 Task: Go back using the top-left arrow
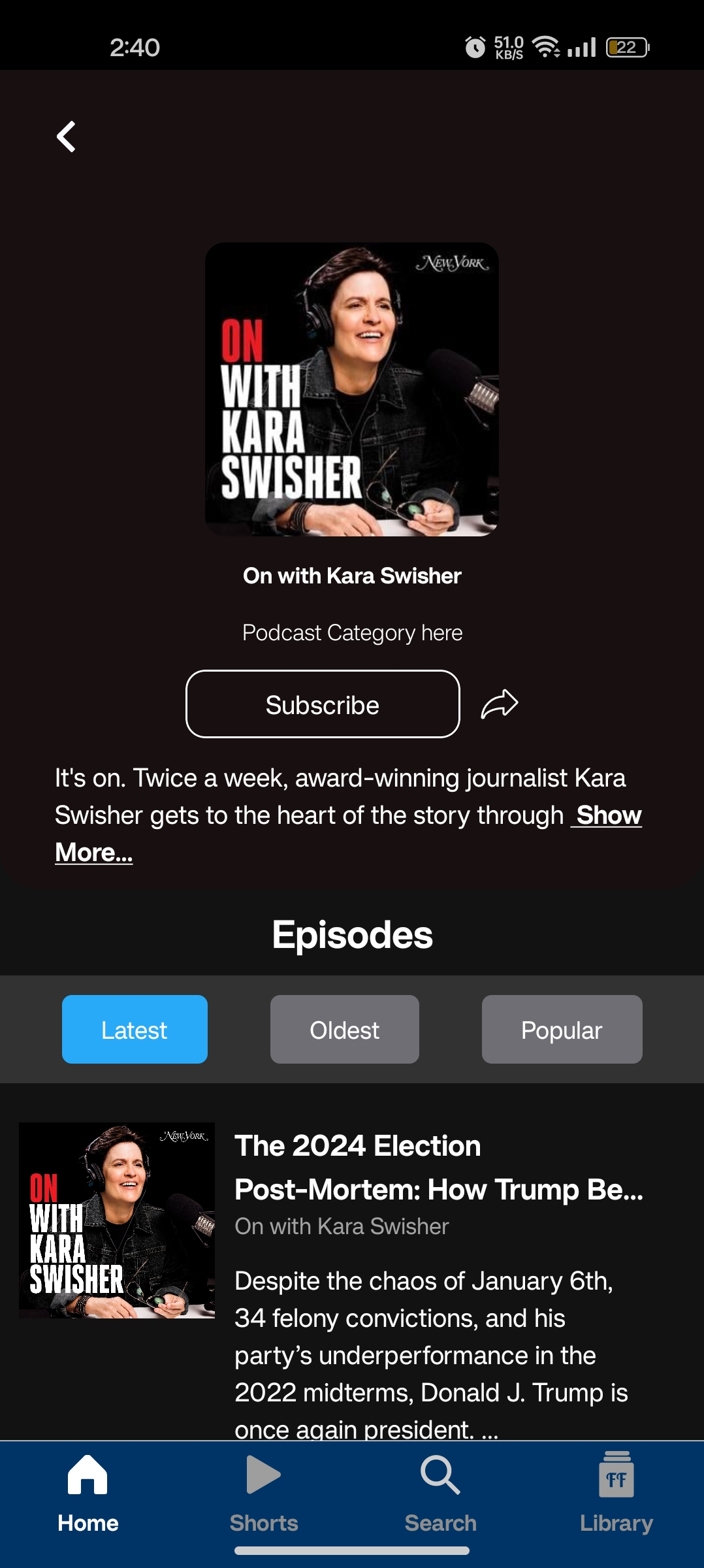pyautogui.click(x=66, y=137)
